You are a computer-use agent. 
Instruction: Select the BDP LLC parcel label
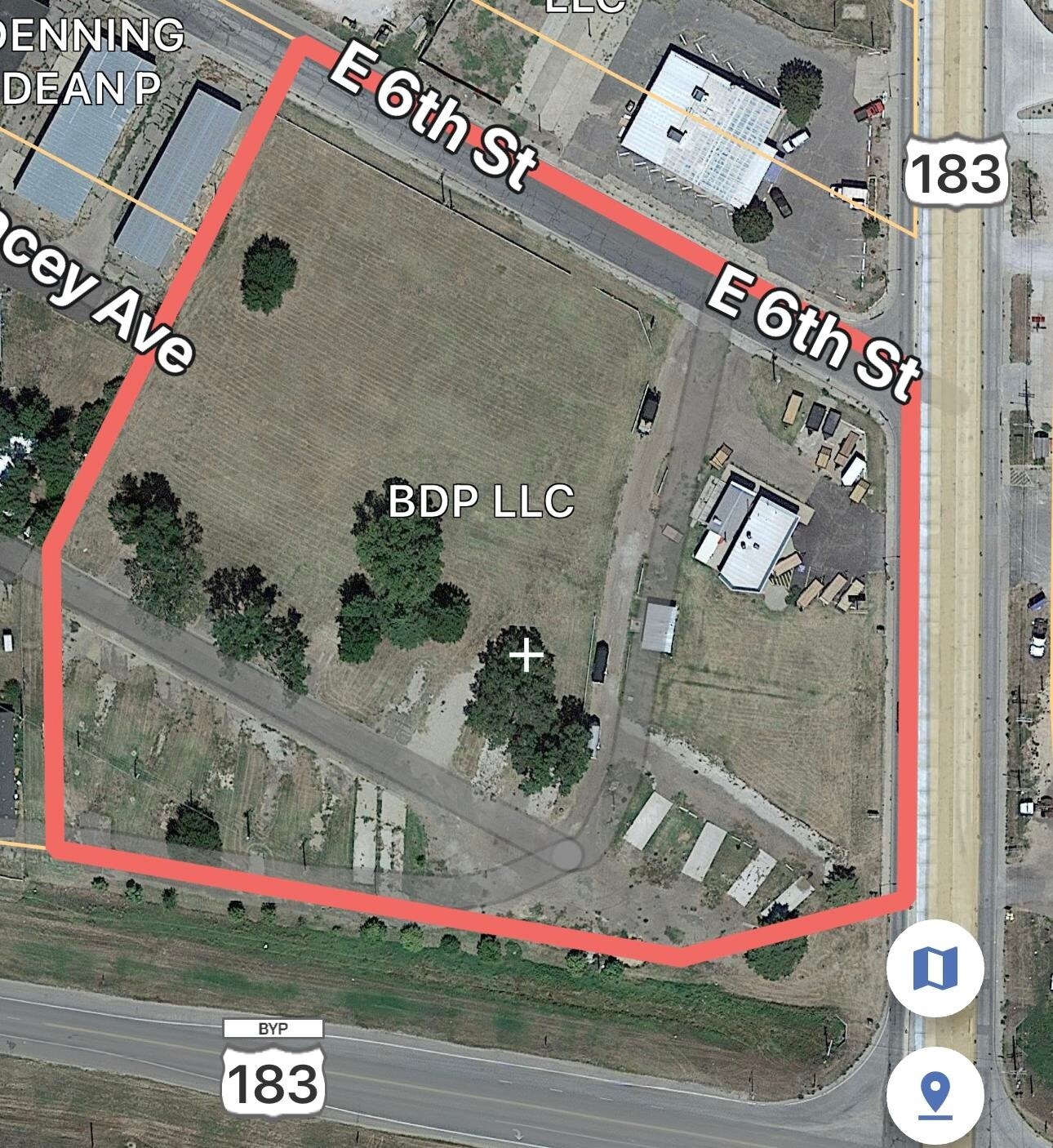pos(481,501)
